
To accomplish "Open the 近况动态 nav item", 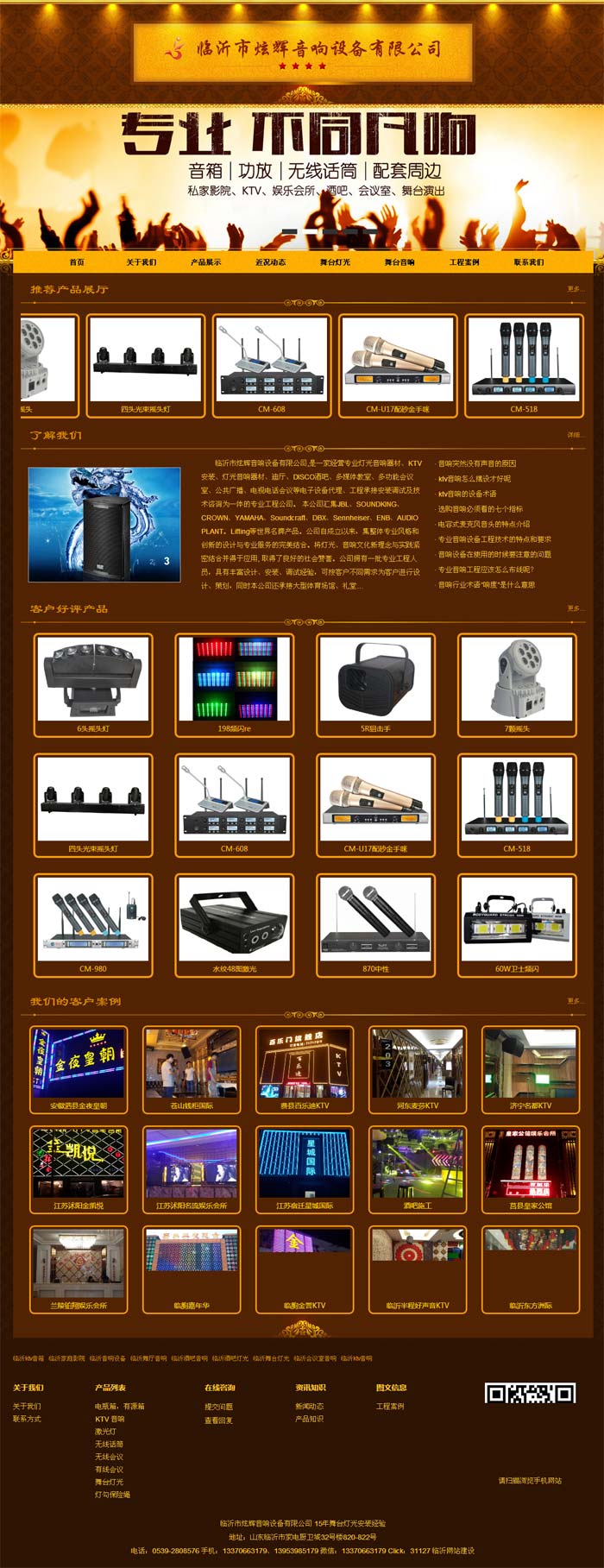I will [270, 262].
